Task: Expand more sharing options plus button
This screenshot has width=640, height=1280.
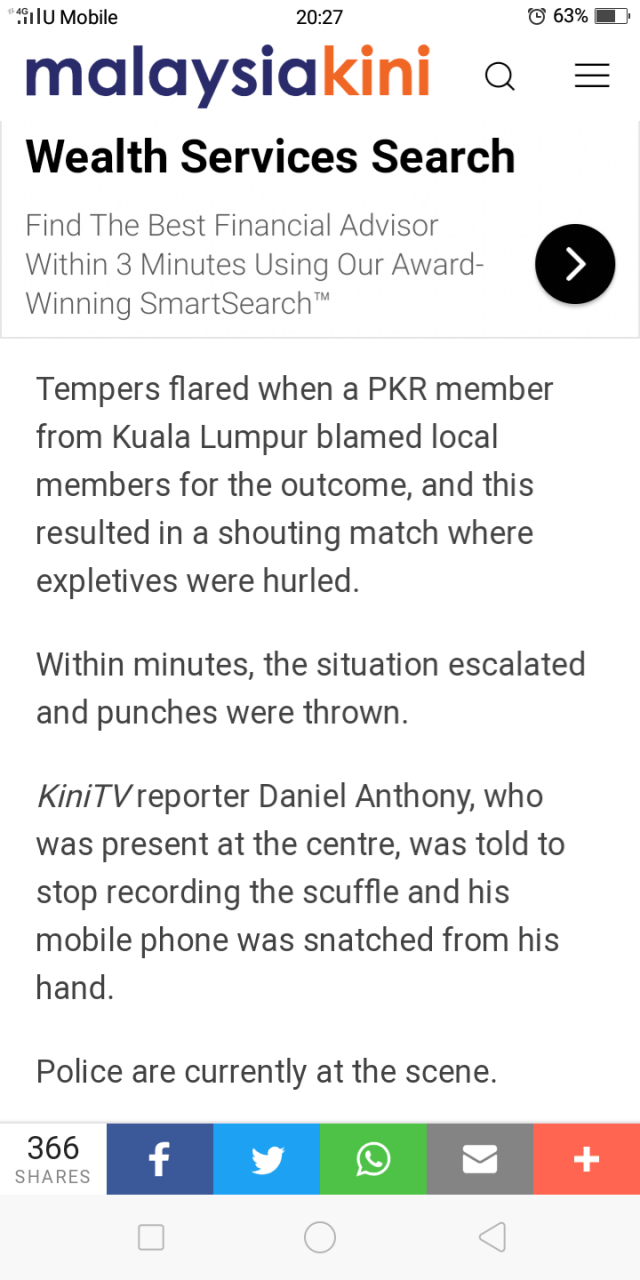Action: coord(586,1159)
